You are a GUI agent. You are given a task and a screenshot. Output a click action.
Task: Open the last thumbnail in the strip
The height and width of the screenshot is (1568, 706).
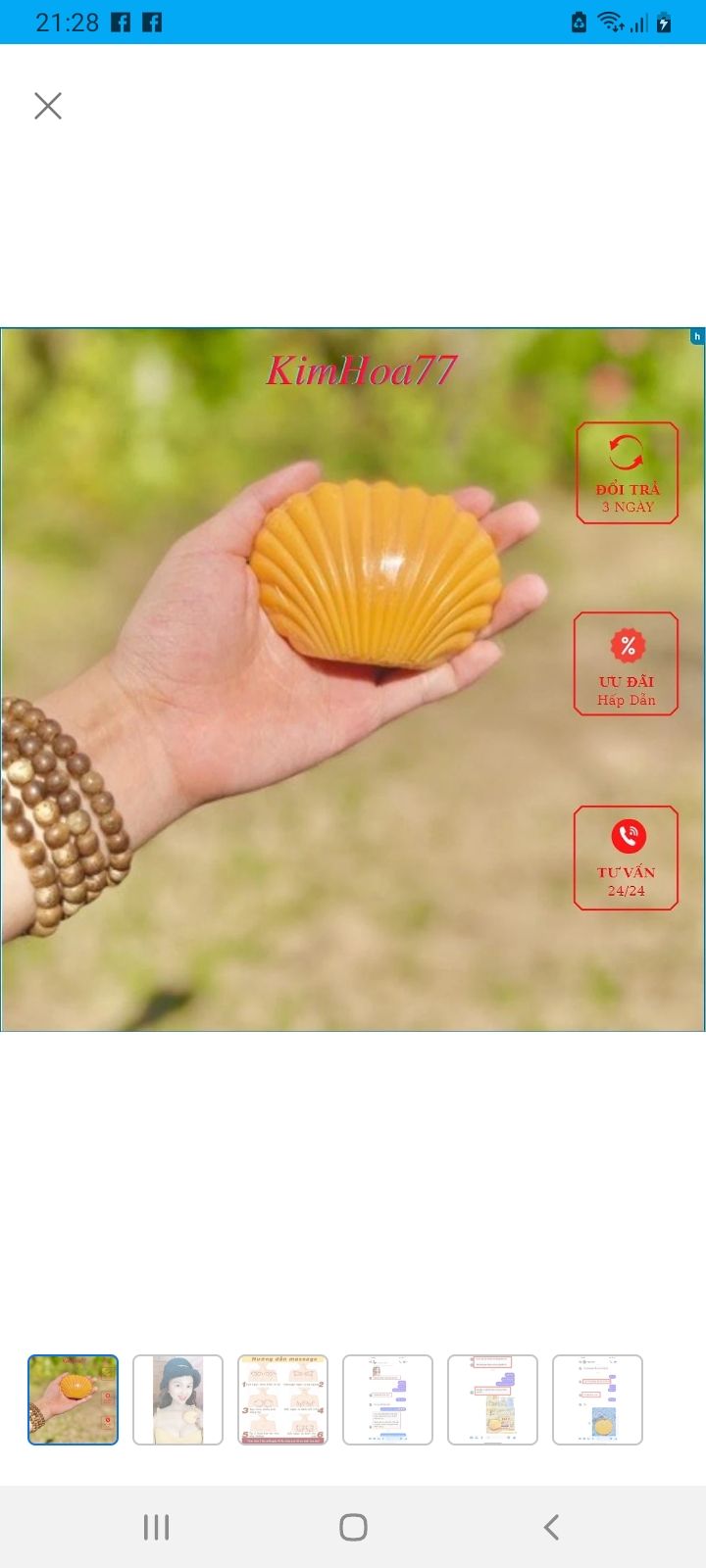point(597,1399)
